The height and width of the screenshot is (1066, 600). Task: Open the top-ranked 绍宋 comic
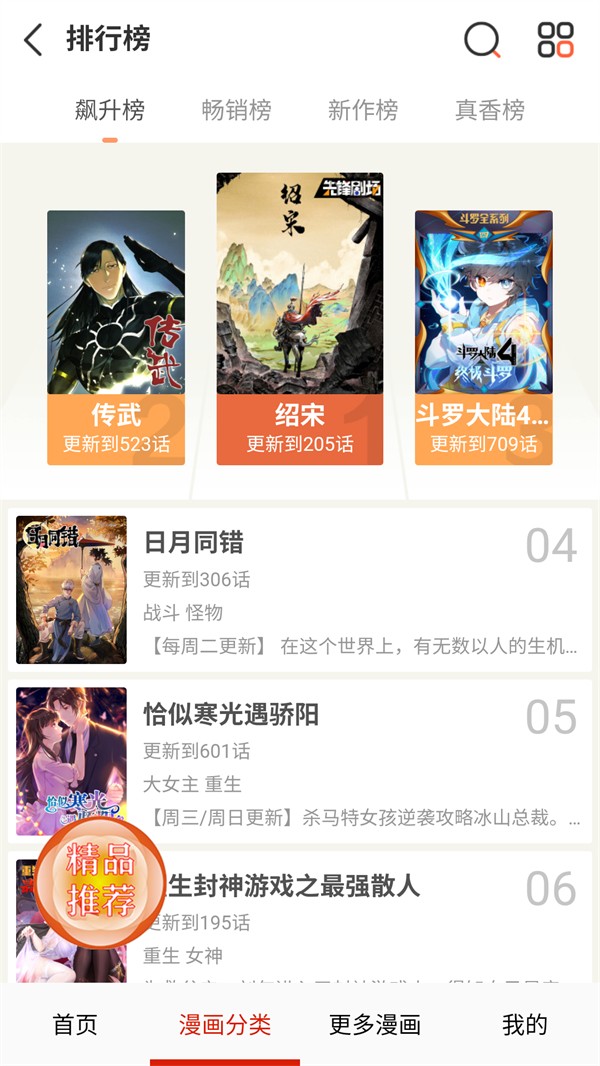pos(300,318)
